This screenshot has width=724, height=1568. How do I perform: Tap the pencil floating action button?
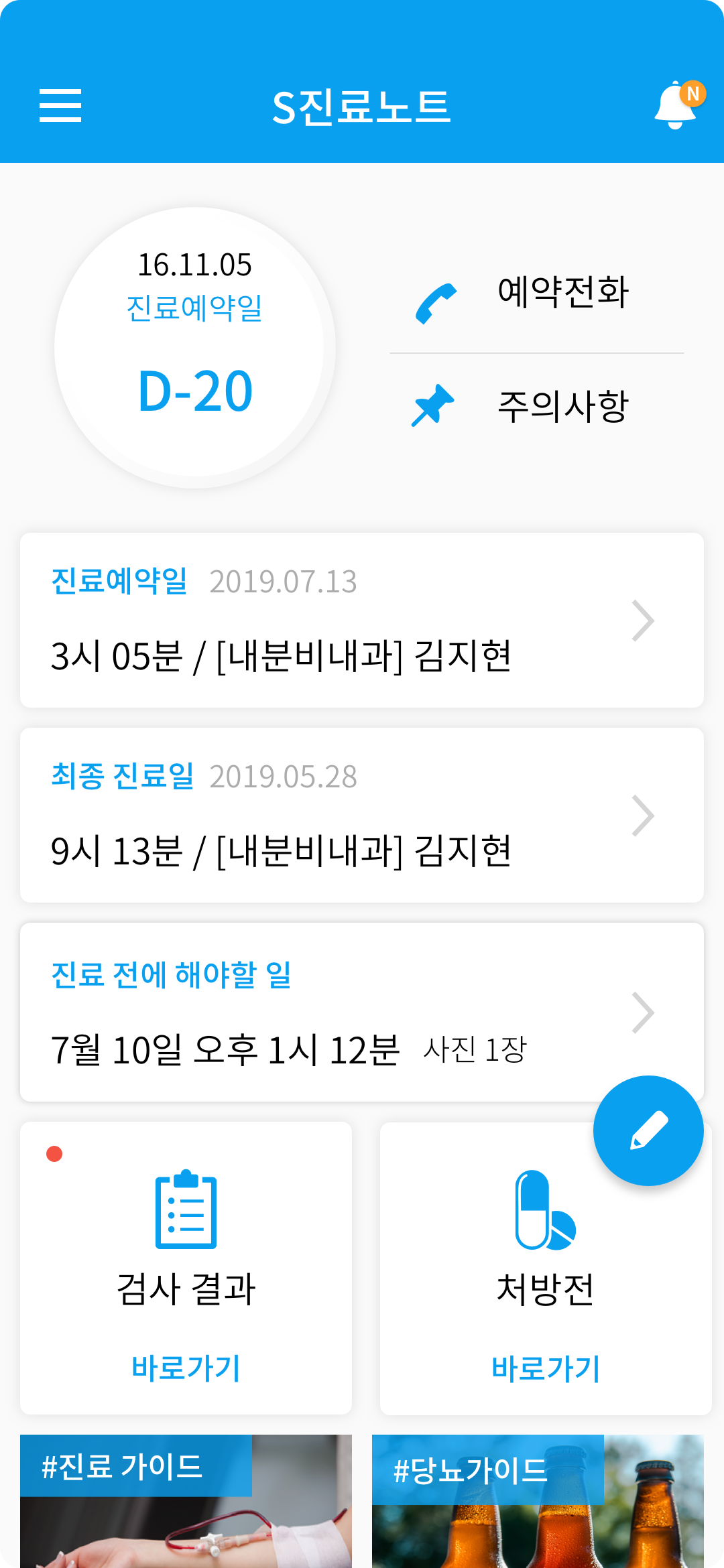pos(648,1131)
